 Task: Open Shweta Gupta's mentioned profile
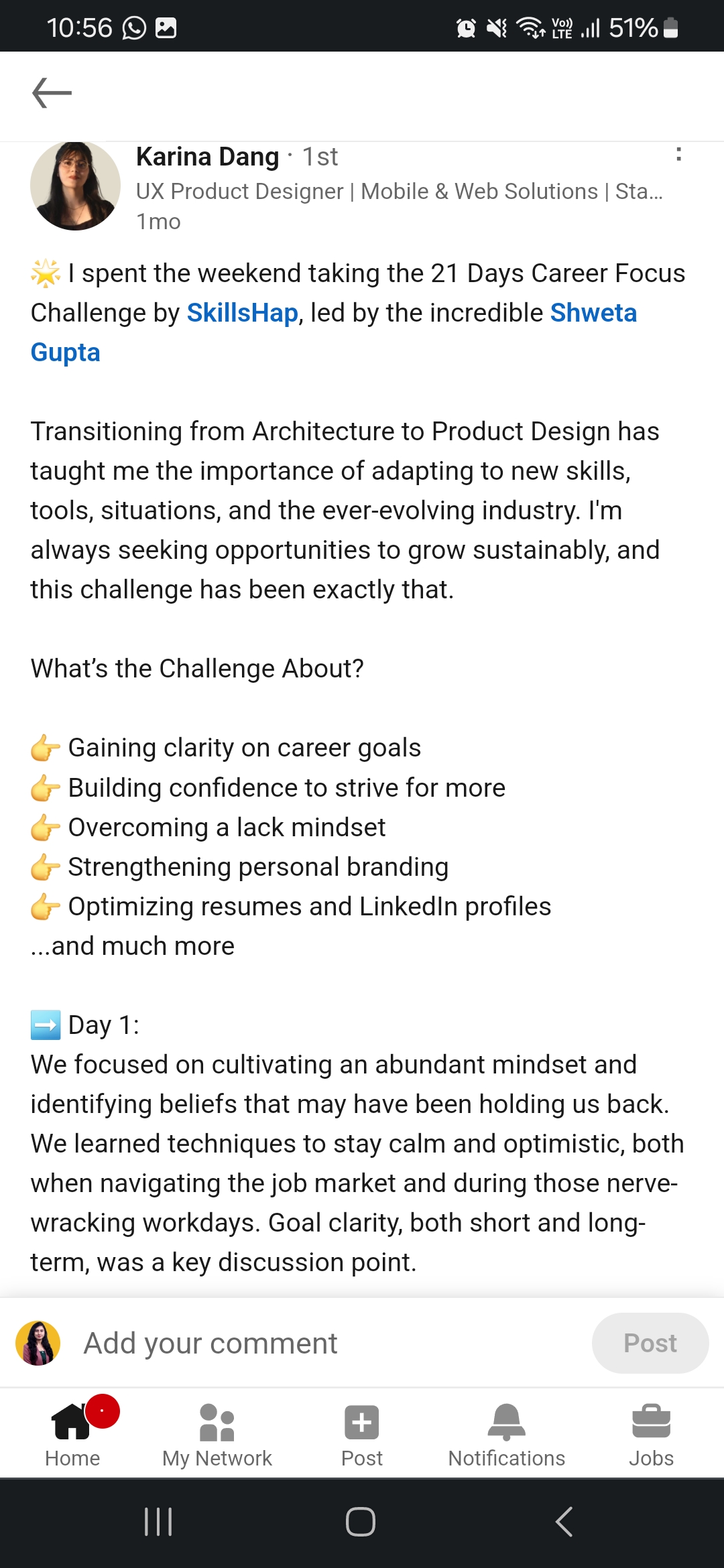tap(593, 313)
